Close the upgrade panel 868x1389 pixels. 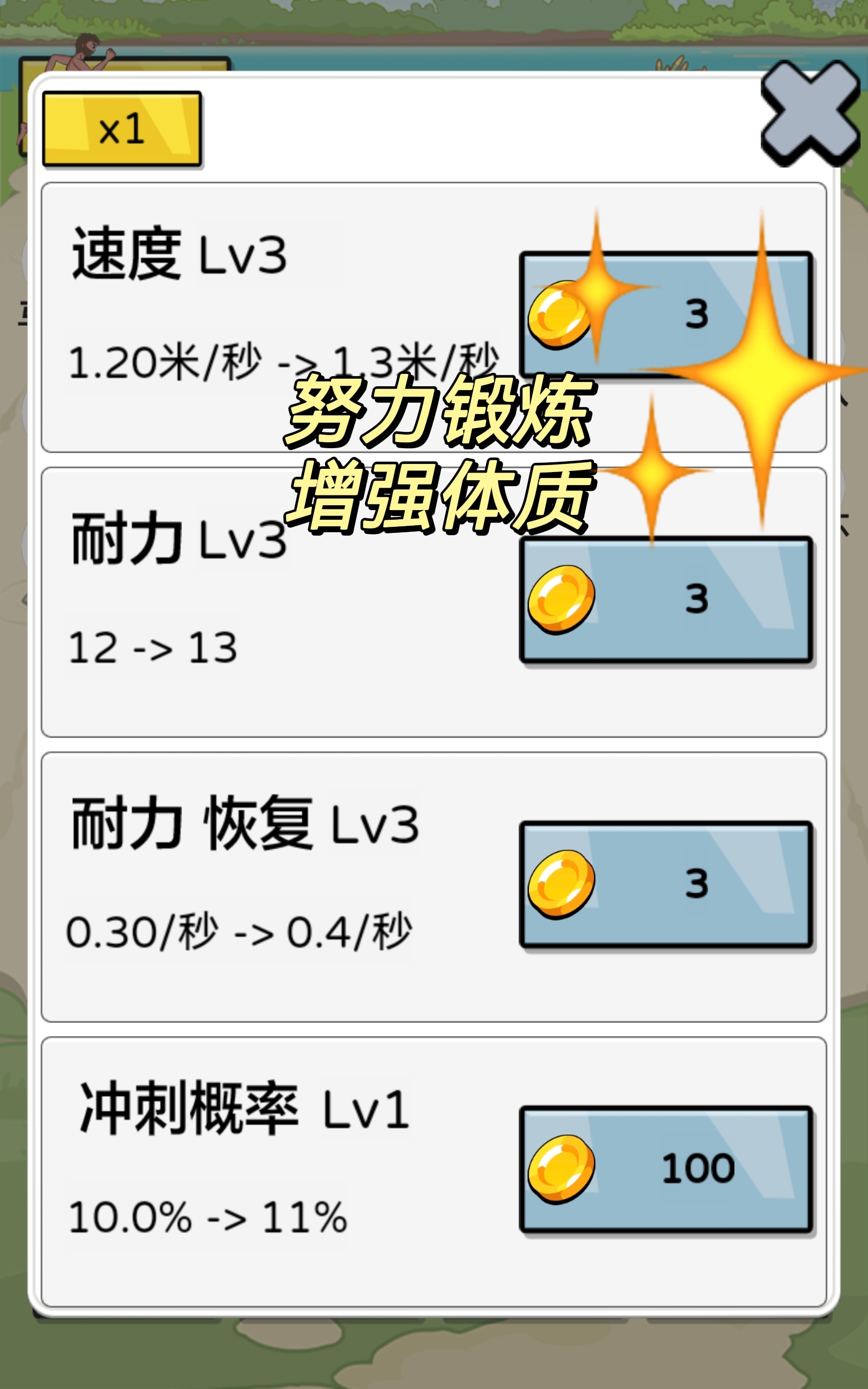[x=809, y=113]
